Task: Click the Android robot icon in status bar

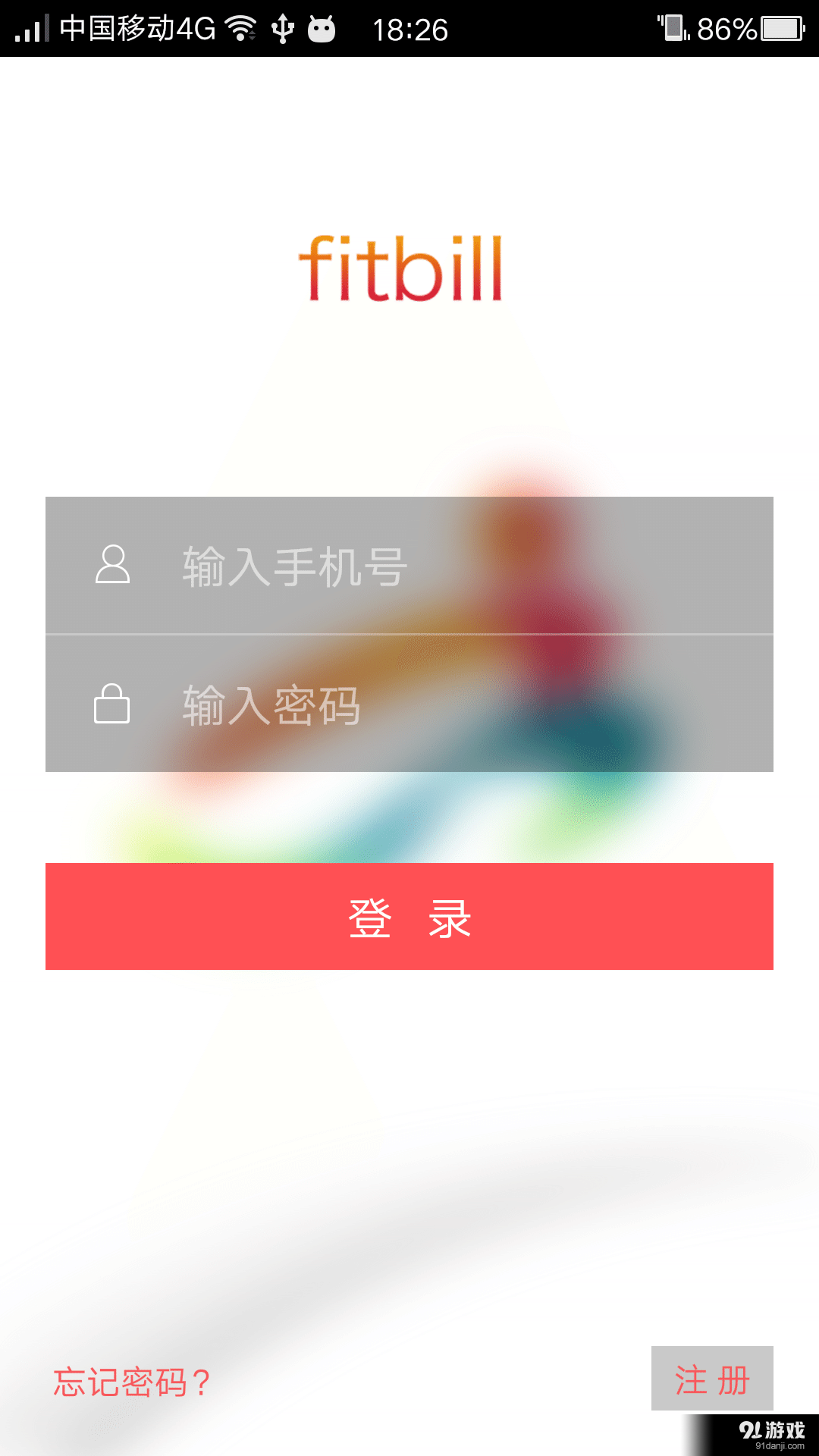Action: click(x=321, y=29)
